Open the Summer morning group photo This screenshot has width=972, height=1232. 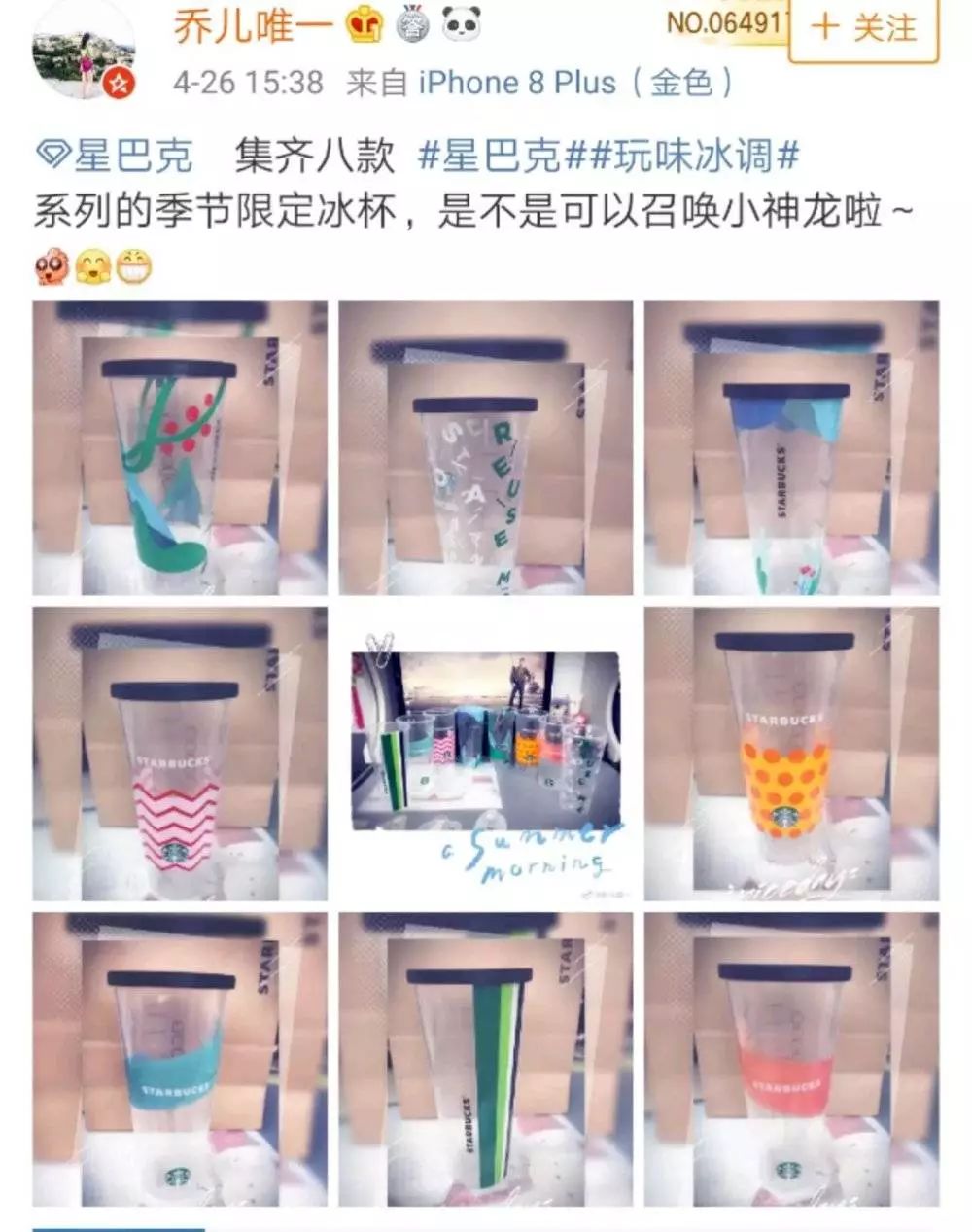click(485, 755)
